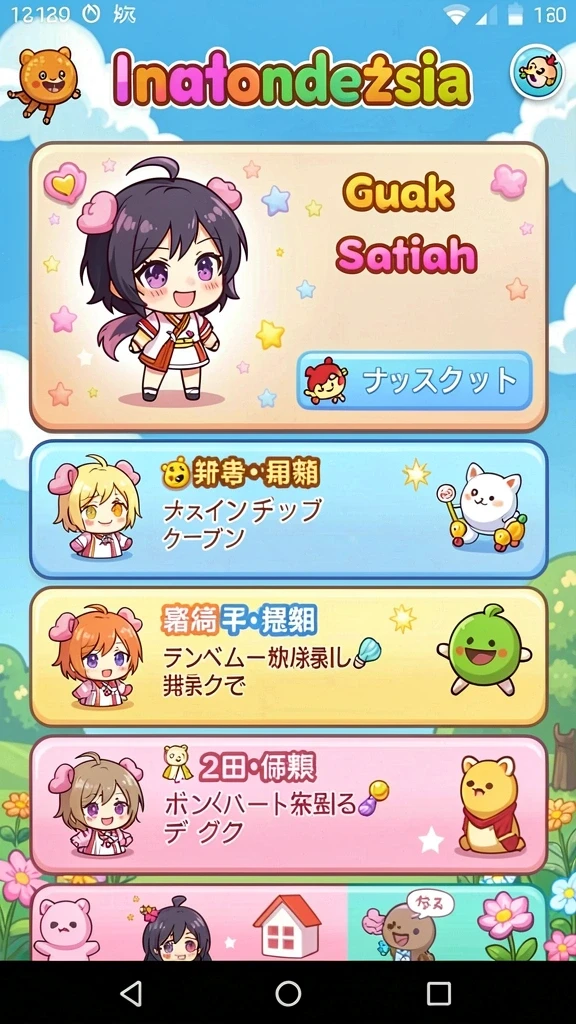This screenshot has height=1024, width=576.
Task: Go to the system home screen
Action: tap(288, 993)
